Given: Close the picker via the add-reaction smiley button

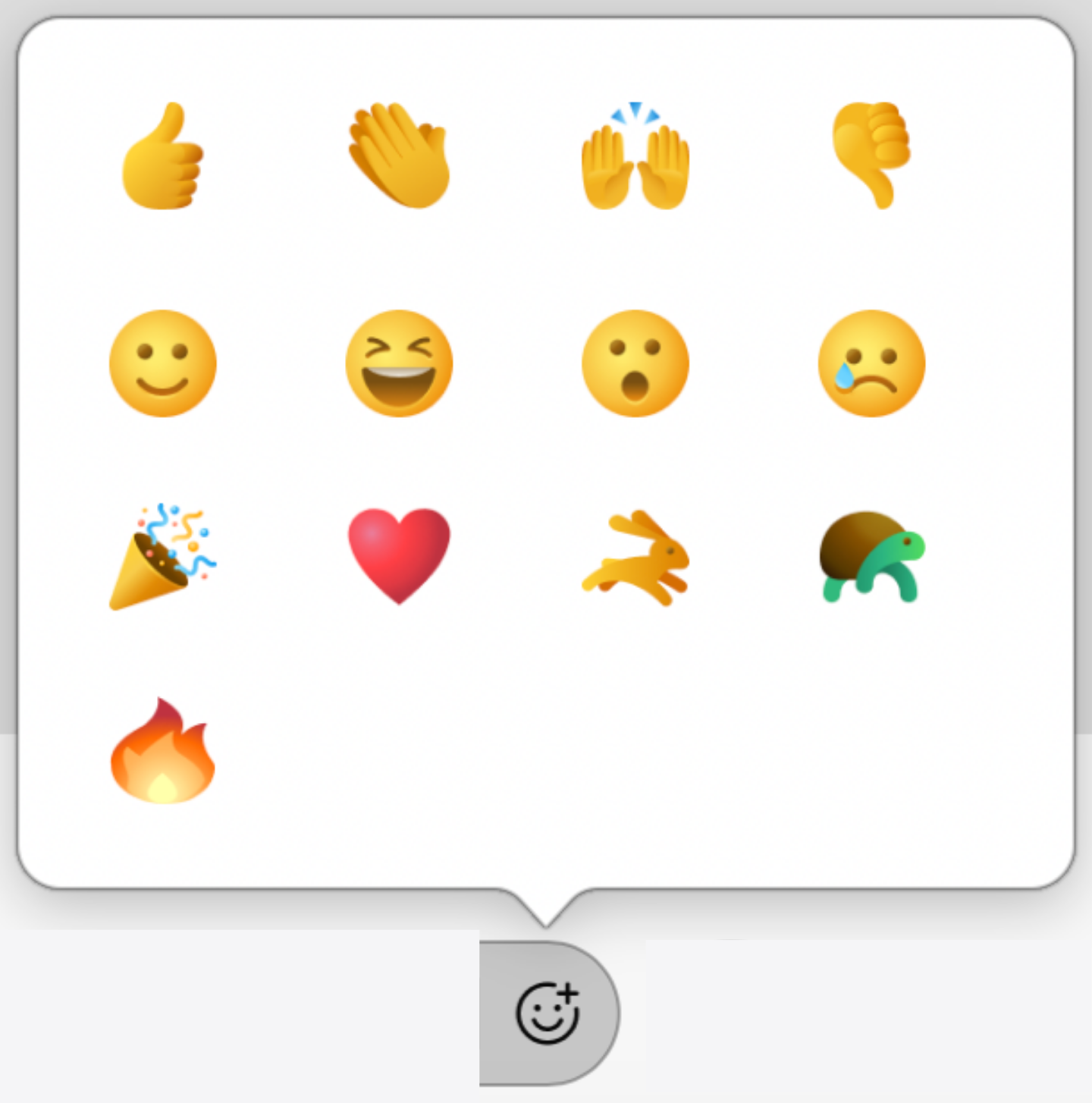Looking at the screenshot, I should [x=548, y=1013].
